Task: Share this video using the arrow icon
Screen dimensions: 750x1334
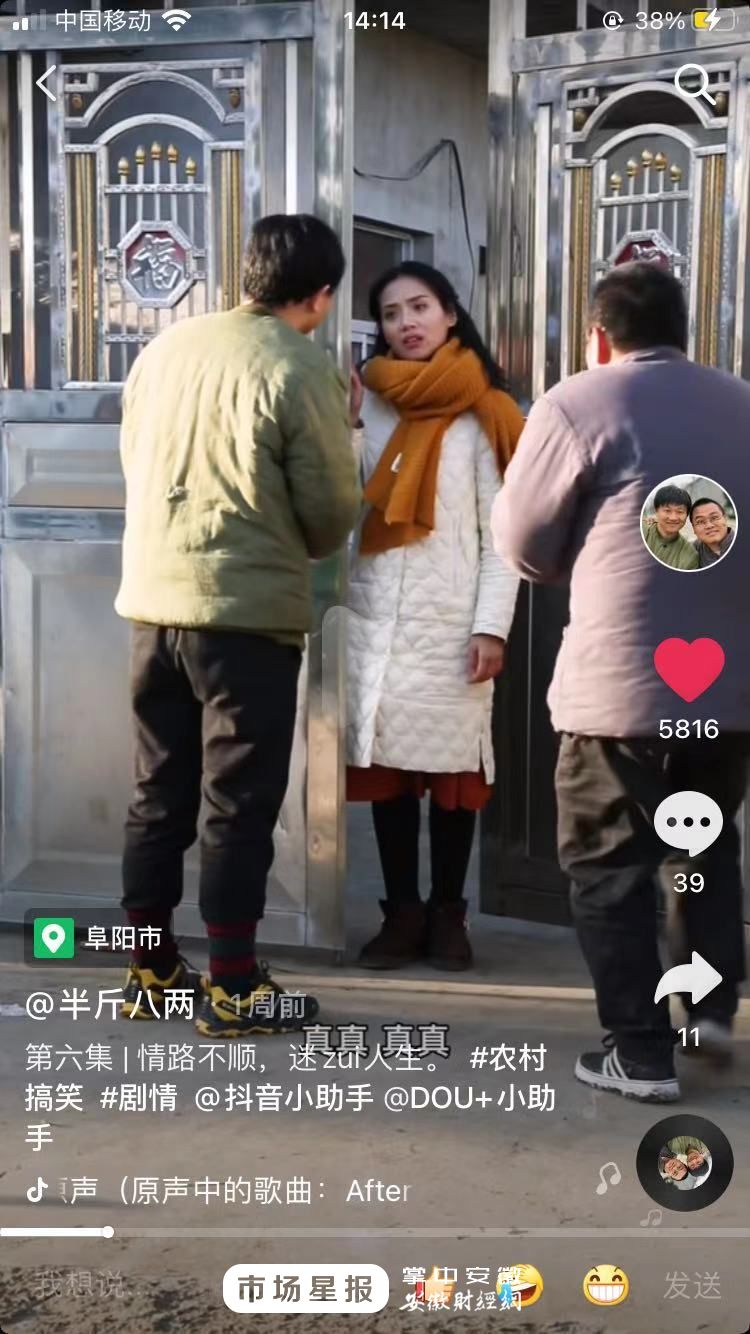Action: tap(688, 980)
